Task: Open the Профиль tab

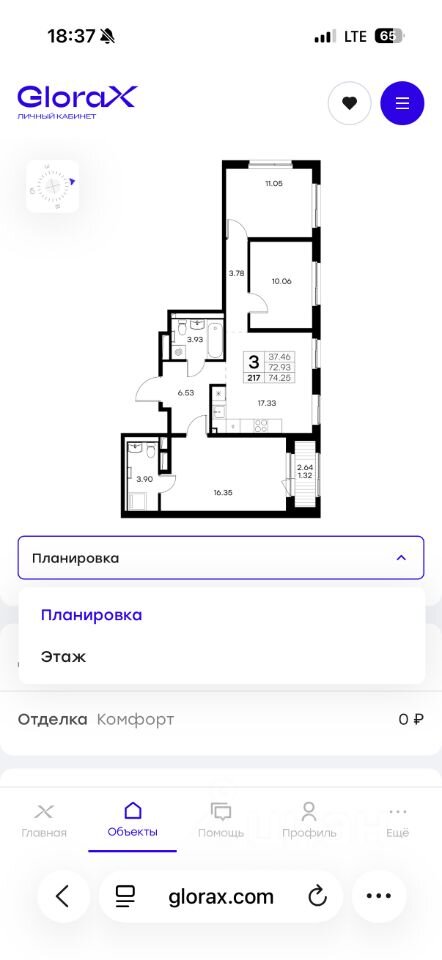Action: (x=309, y=821)
